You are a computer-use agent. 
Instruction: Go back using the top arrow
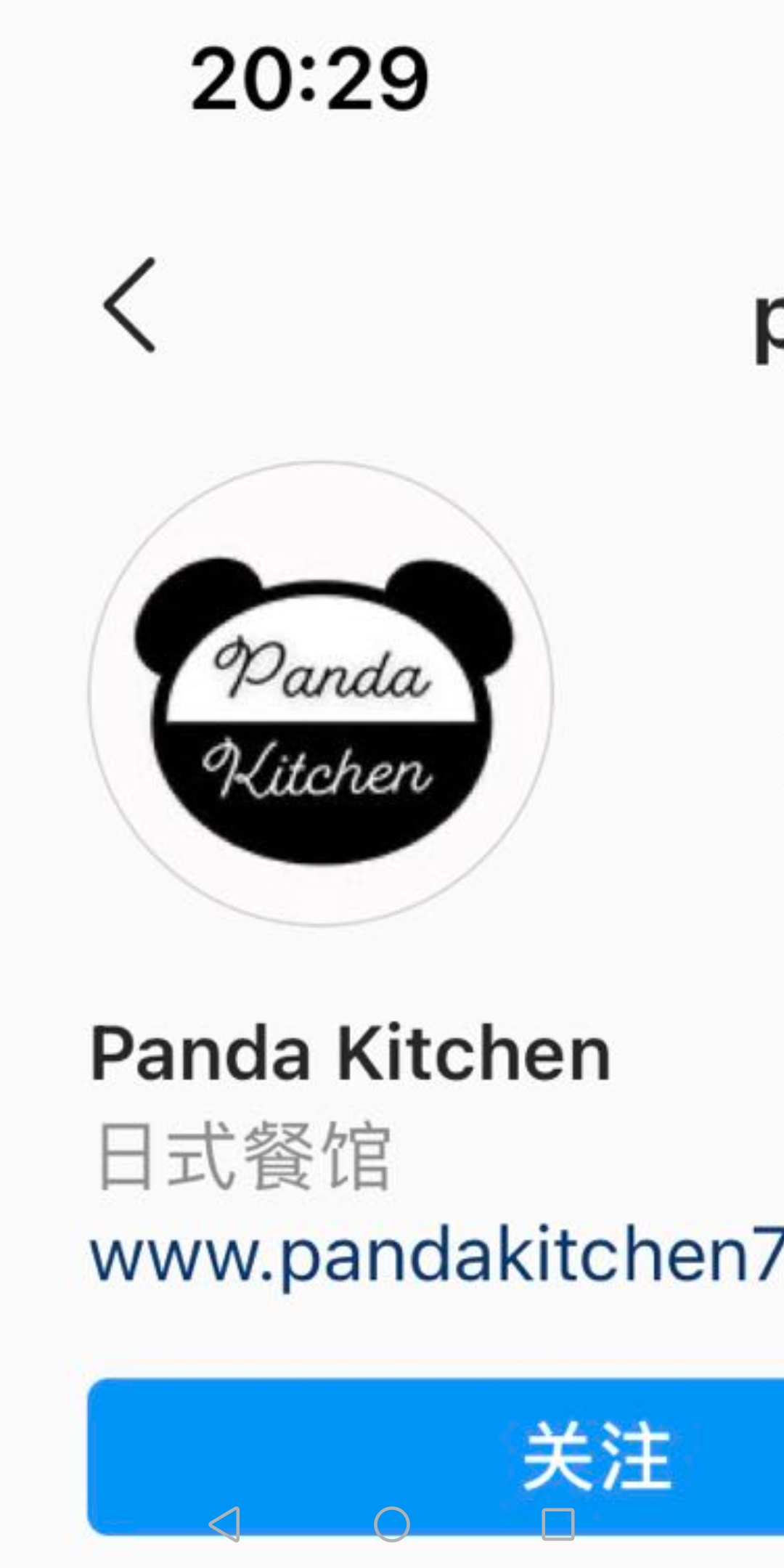131,305
